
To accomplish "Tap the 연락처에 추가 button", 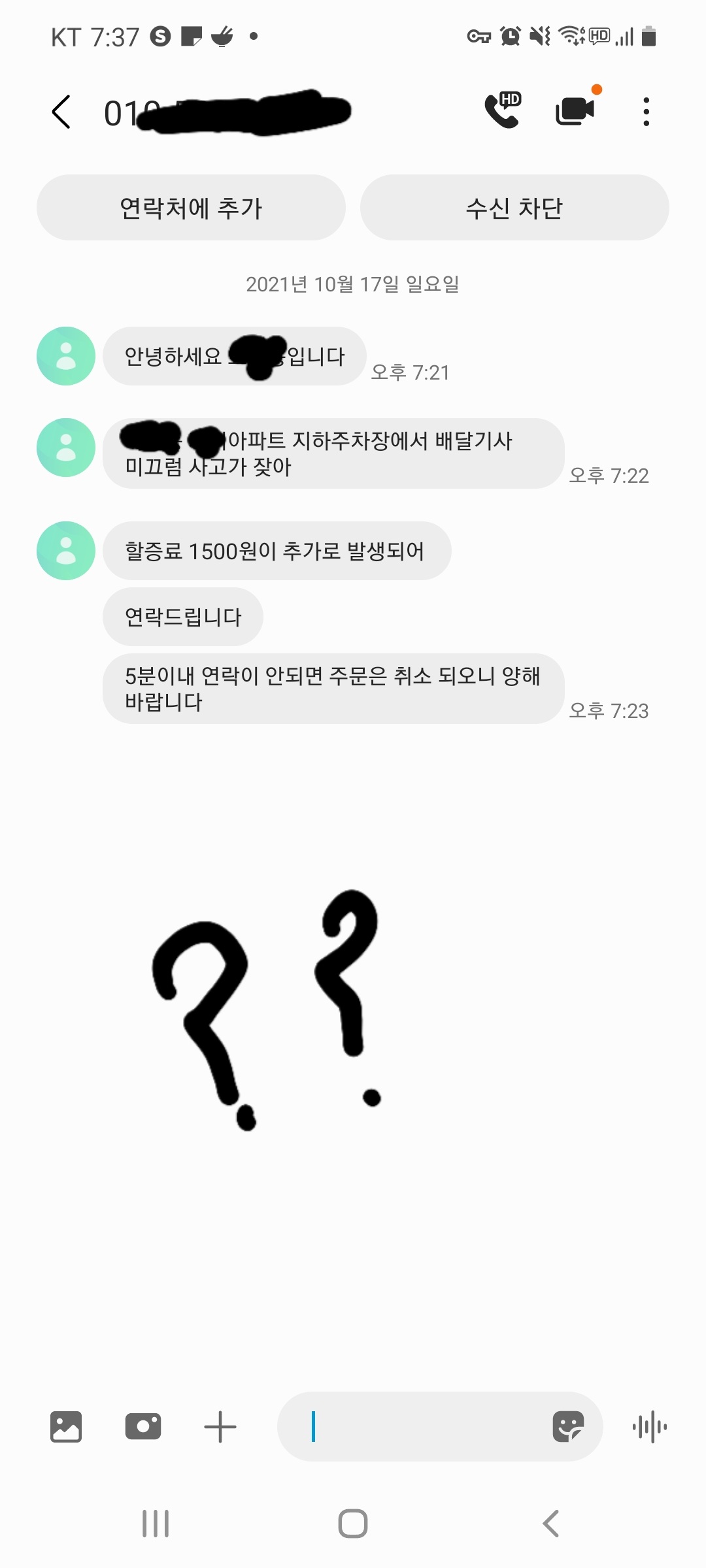I will (191, 208).
